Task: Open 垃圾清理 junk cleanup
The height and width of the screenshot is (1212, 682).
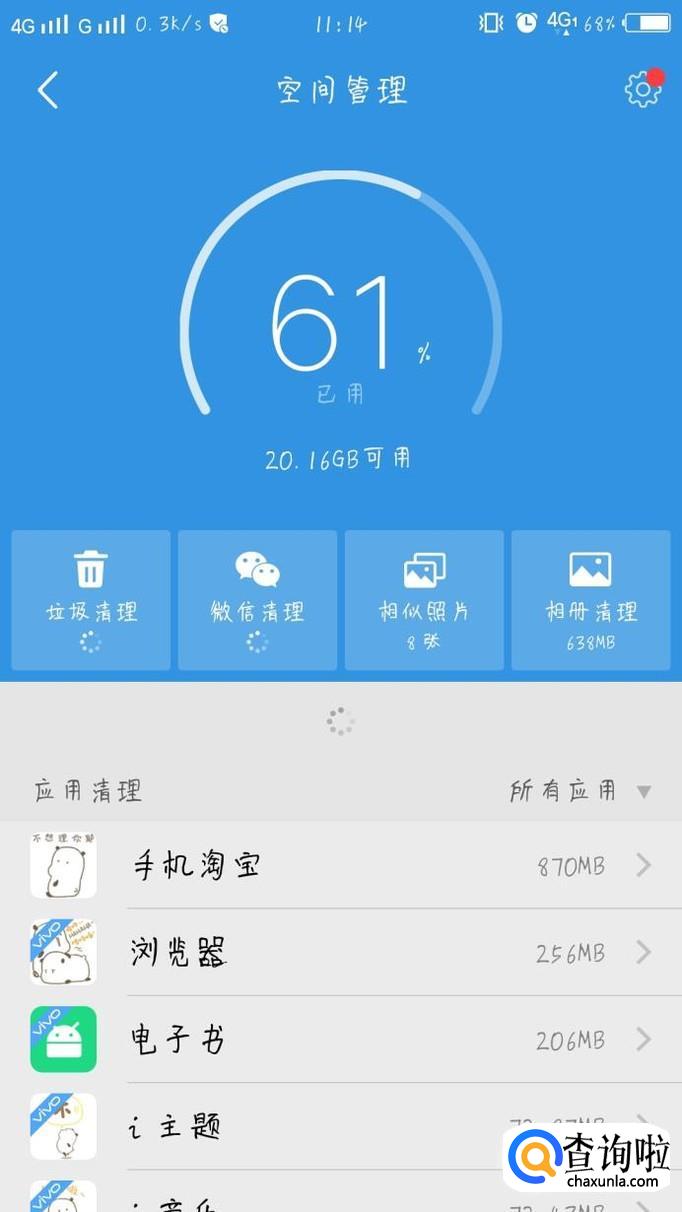Action: (x=91, y=599)
